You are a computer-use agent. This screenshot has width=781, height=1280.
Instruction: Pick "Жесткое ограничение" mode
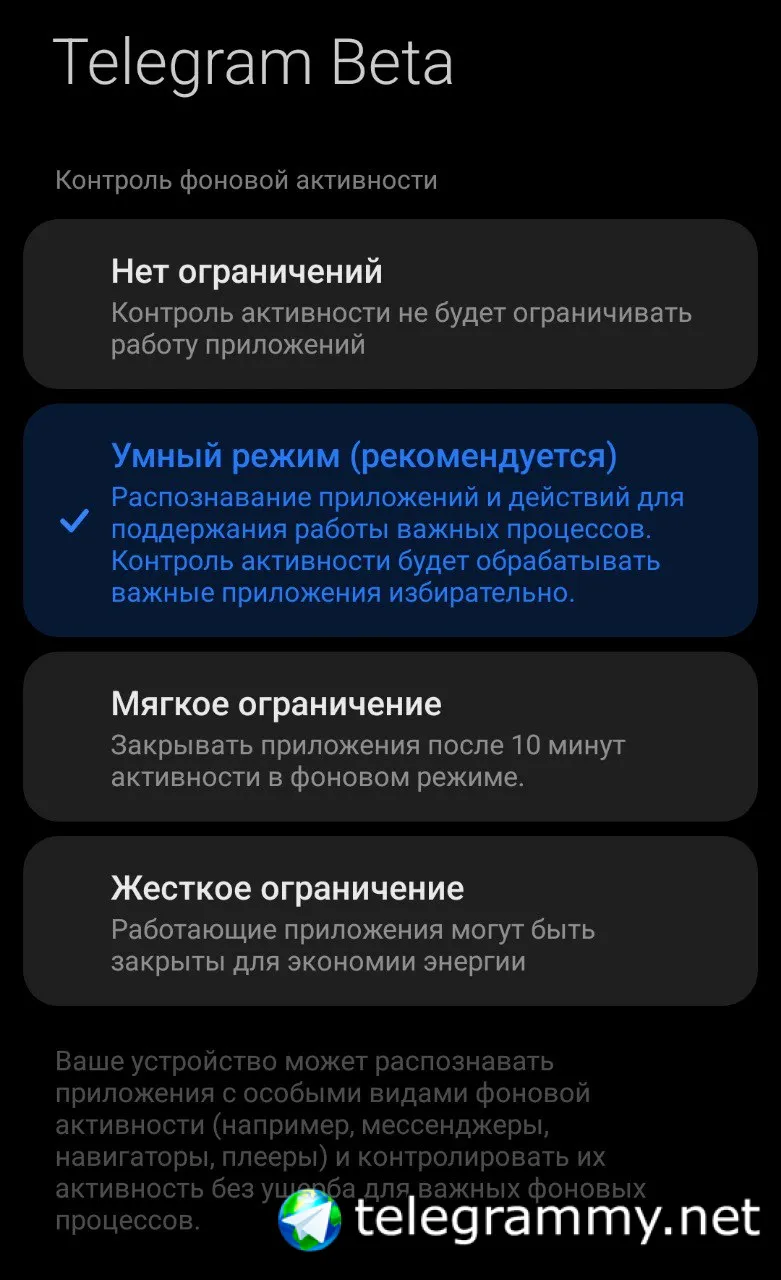click(390, 921)
